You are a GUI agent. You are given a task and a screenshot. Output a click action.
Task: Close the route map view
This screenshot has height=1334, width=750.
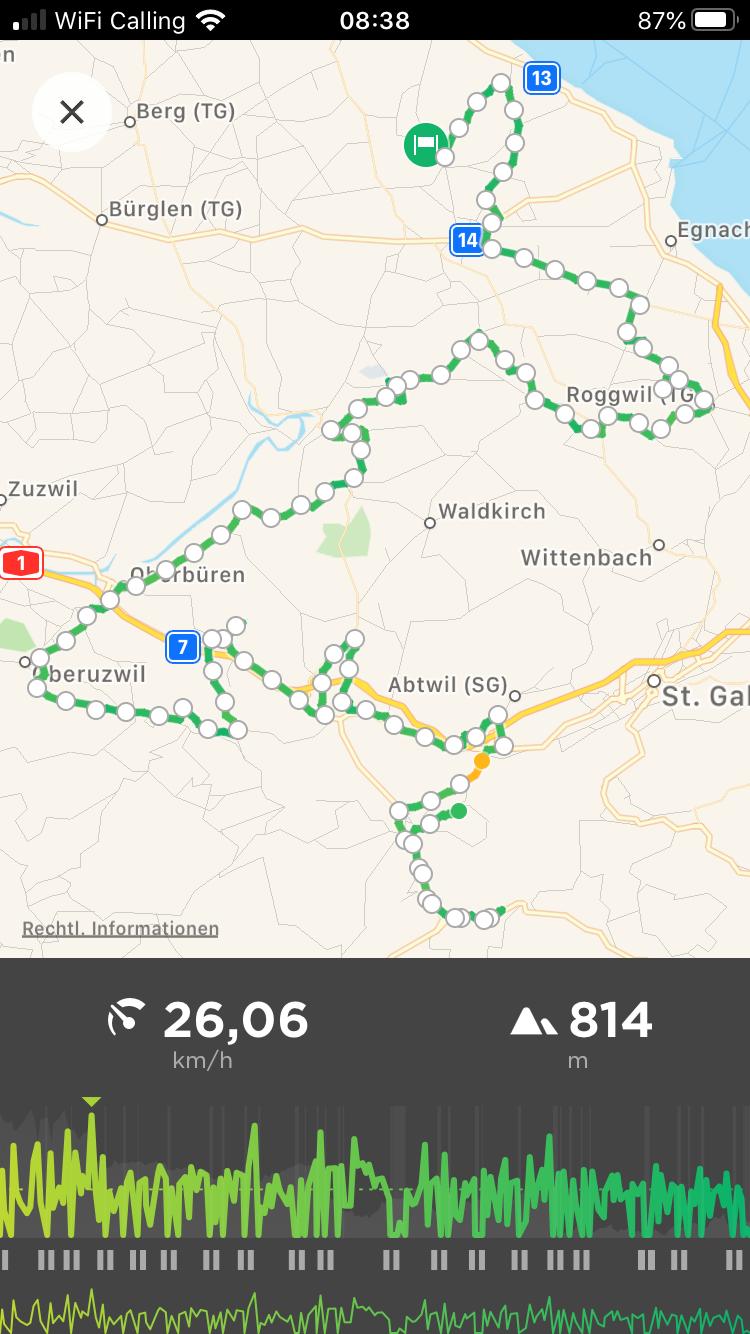click(x=71, y=112)
